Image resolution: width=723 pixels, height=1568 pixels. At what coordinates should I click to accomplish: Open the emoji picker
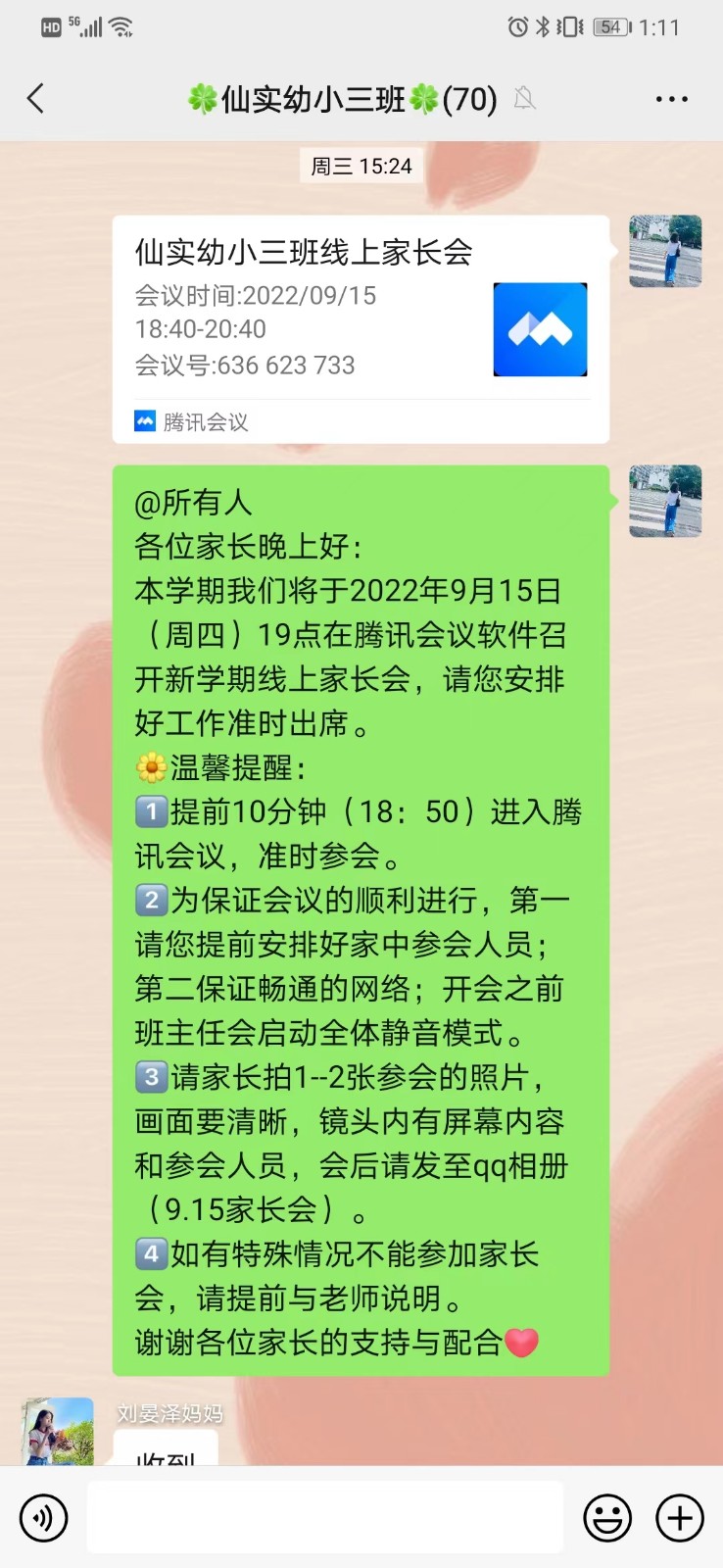coord(607,1518)
